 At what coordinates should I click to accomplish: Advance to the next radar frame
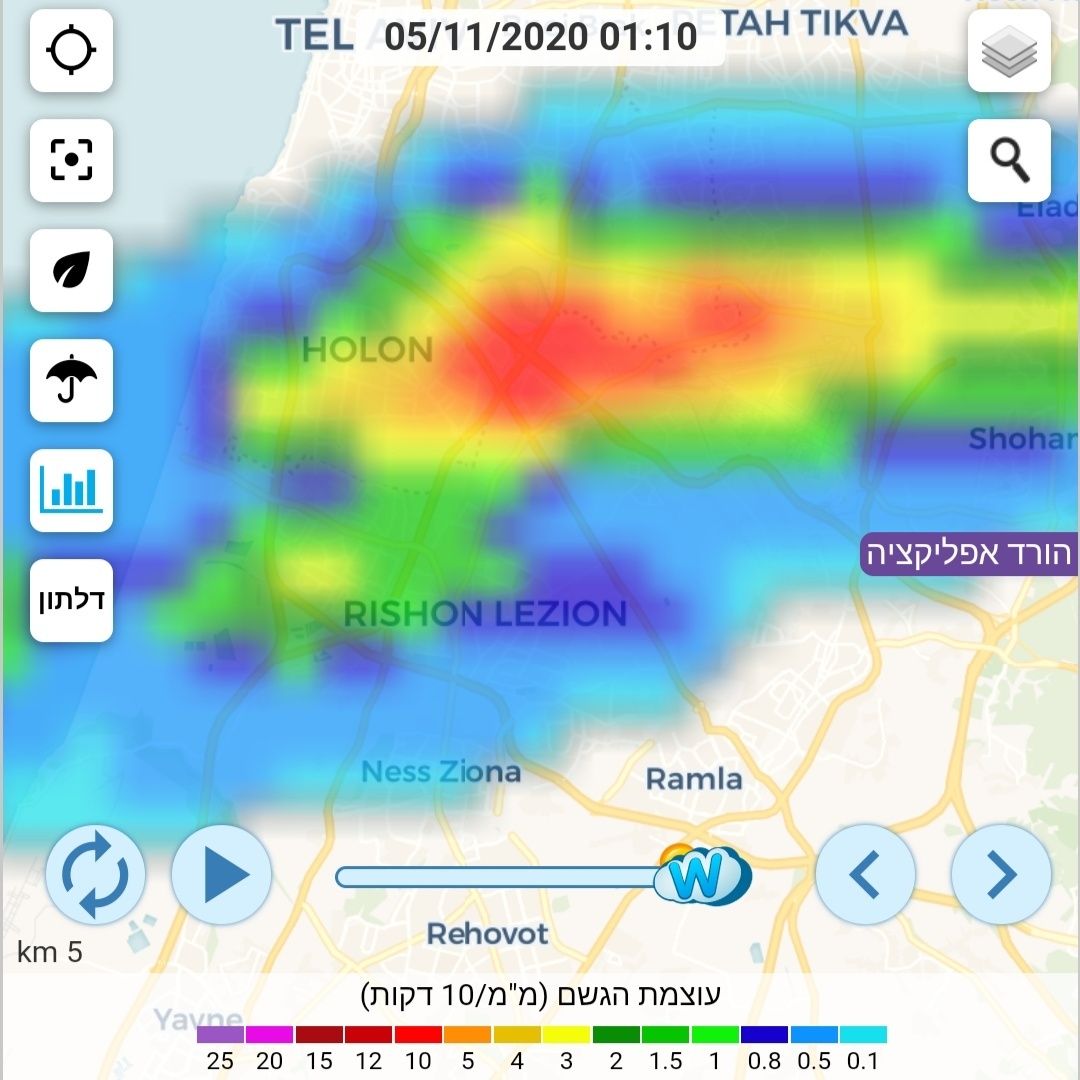point(1001,876)
